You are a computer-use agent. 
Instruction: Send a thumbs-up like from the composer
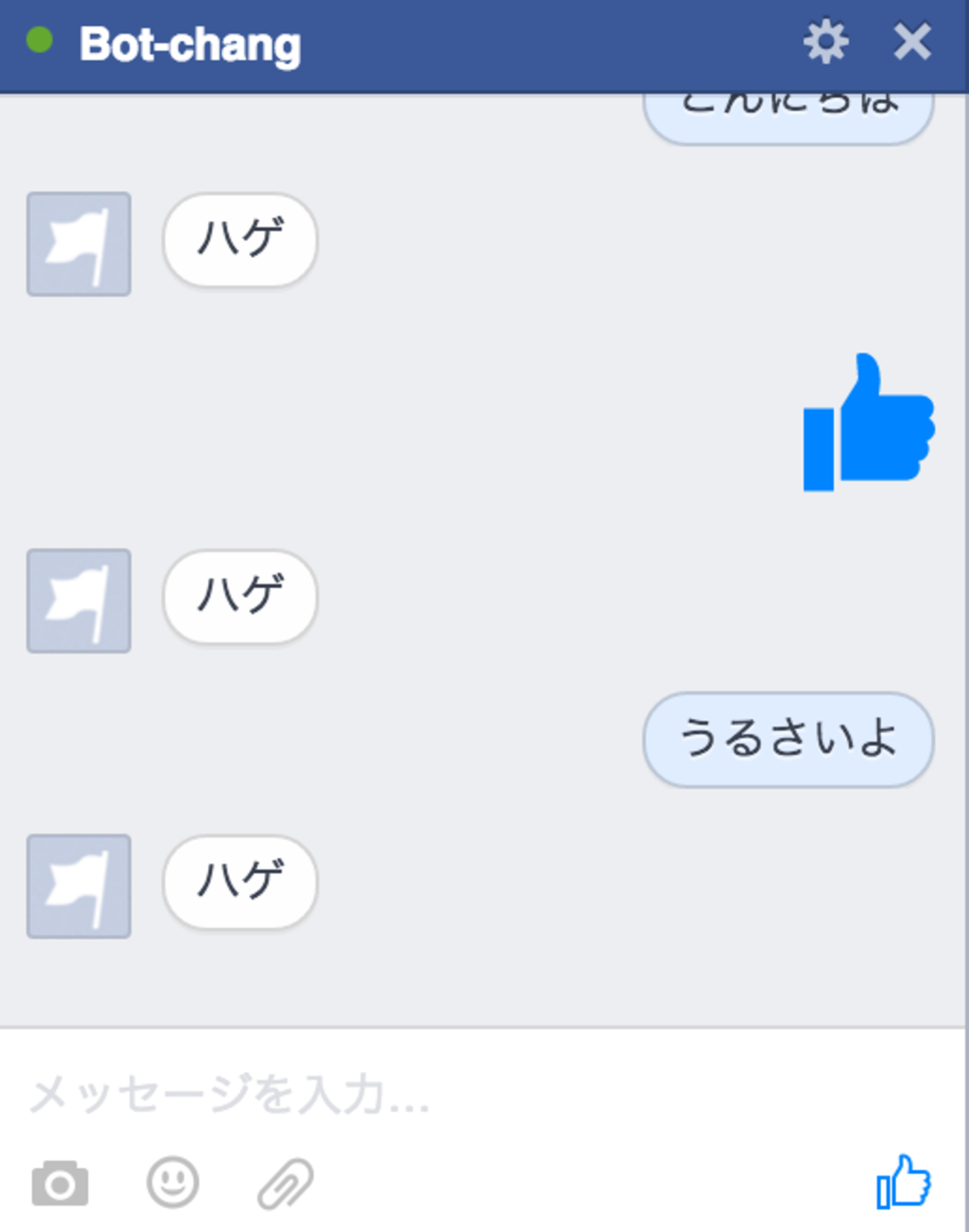903,1182
